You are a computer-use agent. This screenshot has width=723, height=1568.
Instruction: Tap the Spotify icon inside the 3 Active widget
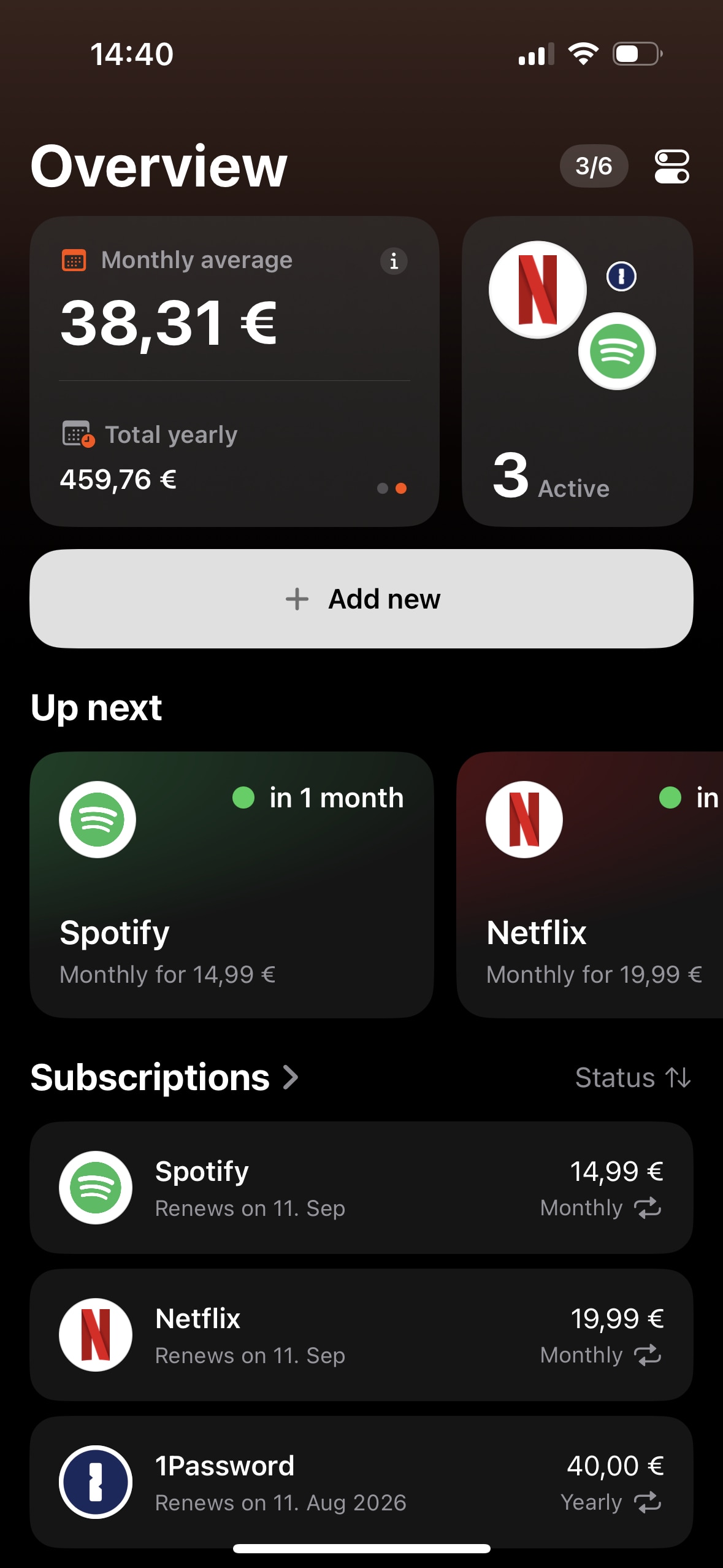[x=618, y=350]
